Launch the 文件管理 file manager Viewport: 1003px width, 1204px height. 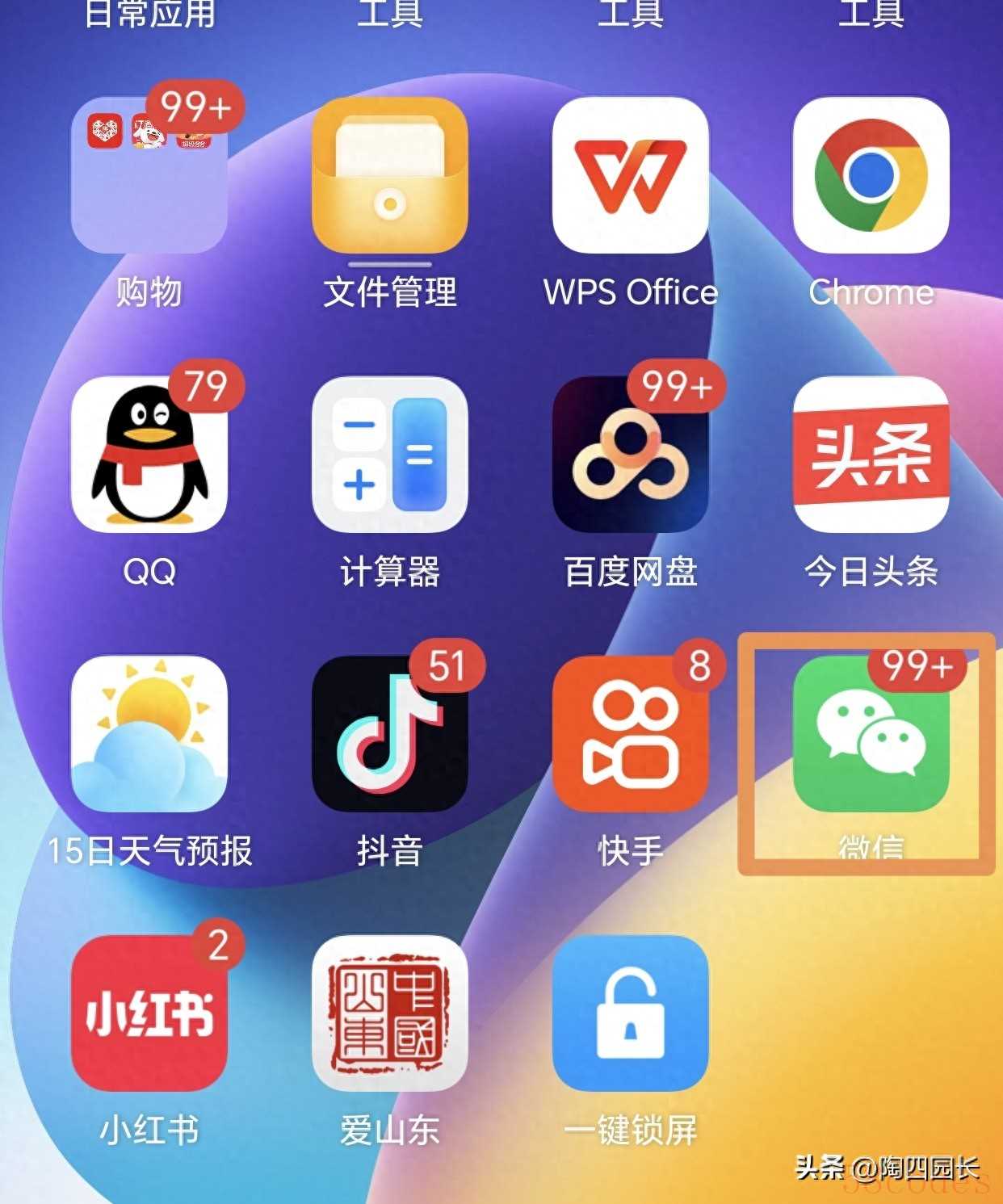click(x=389, y=176)
